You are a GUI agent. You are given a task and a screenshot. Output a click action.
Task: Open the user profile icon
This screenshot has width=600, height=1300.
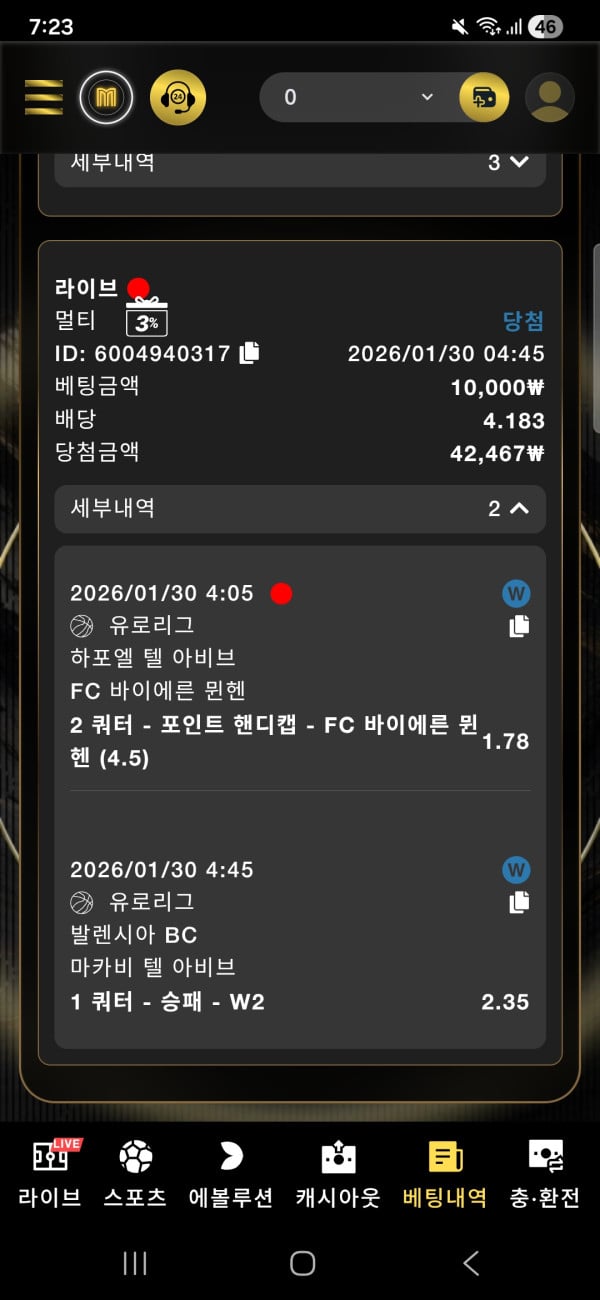[549, 98]
